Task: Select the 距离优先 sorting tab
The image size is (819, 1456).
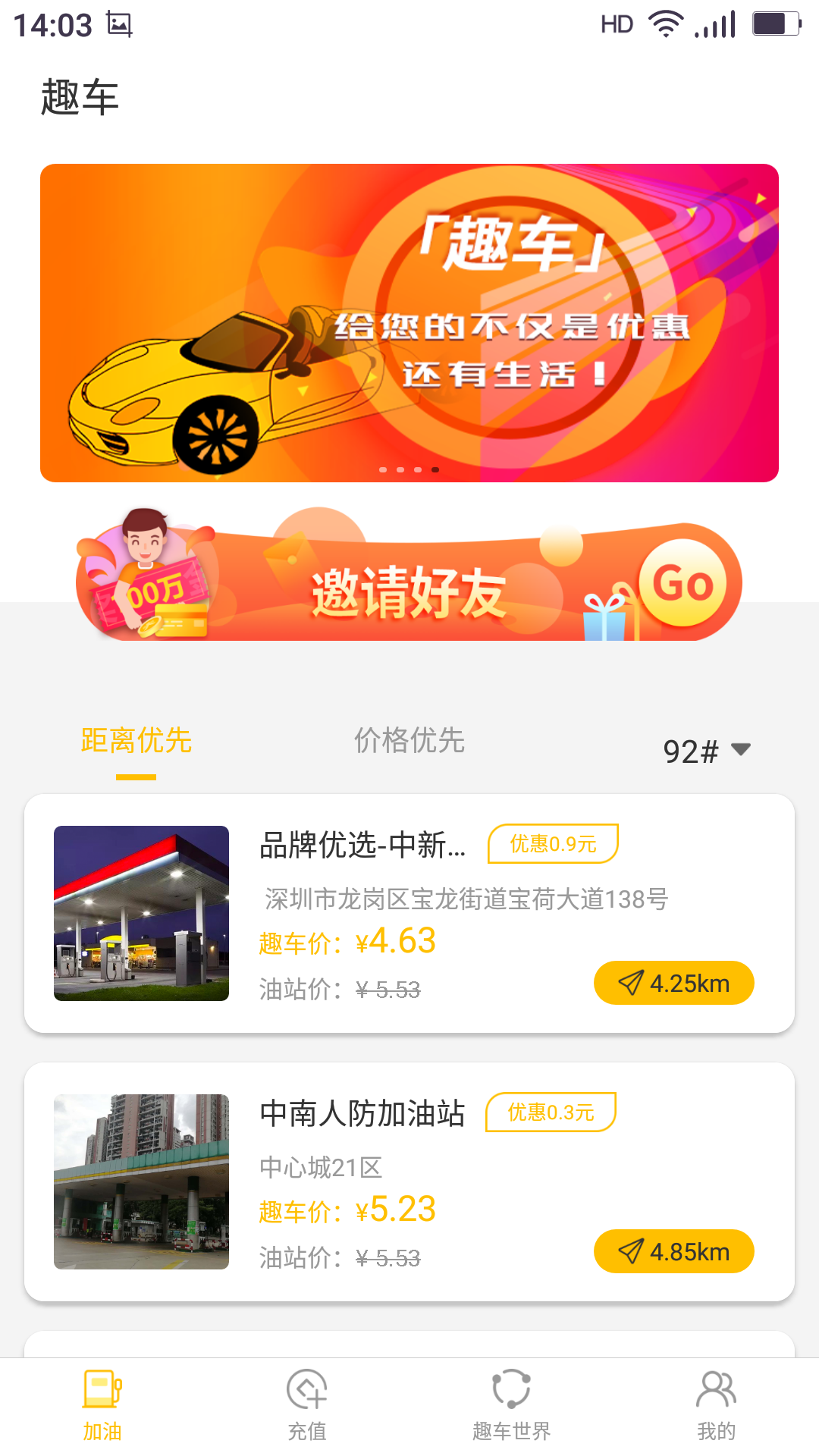Action: [135, 742]
